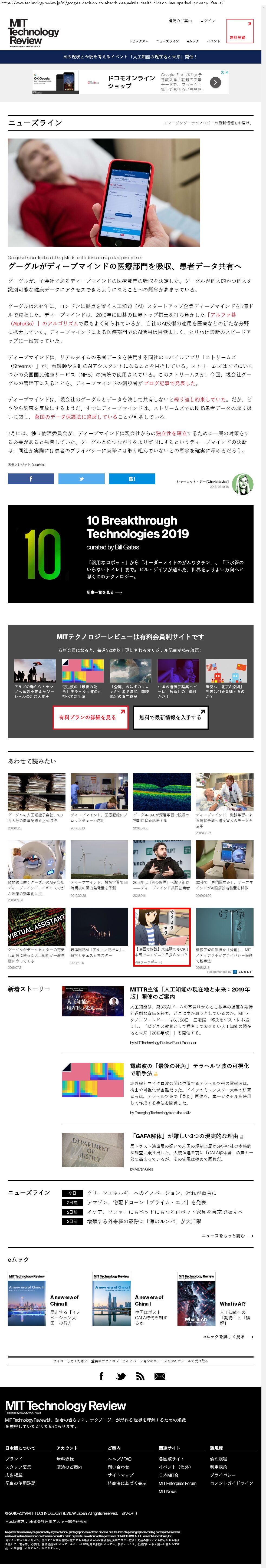Share the article on Hatena Bookmark (B!)
Screen dimensions: 266x1568
point(132,479)
